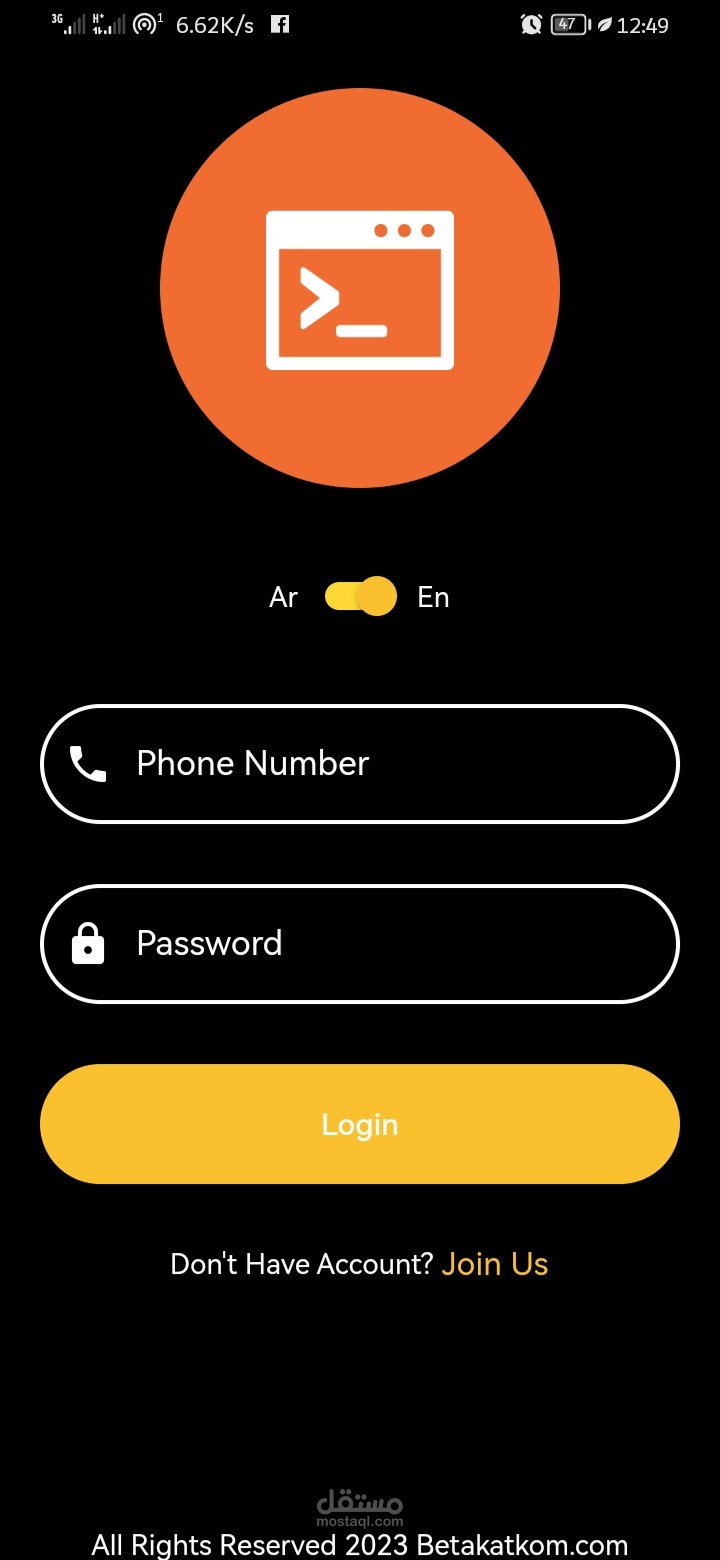Tap the Ar language label
The width and height of the screenshot is (720, 1560).
283,596
